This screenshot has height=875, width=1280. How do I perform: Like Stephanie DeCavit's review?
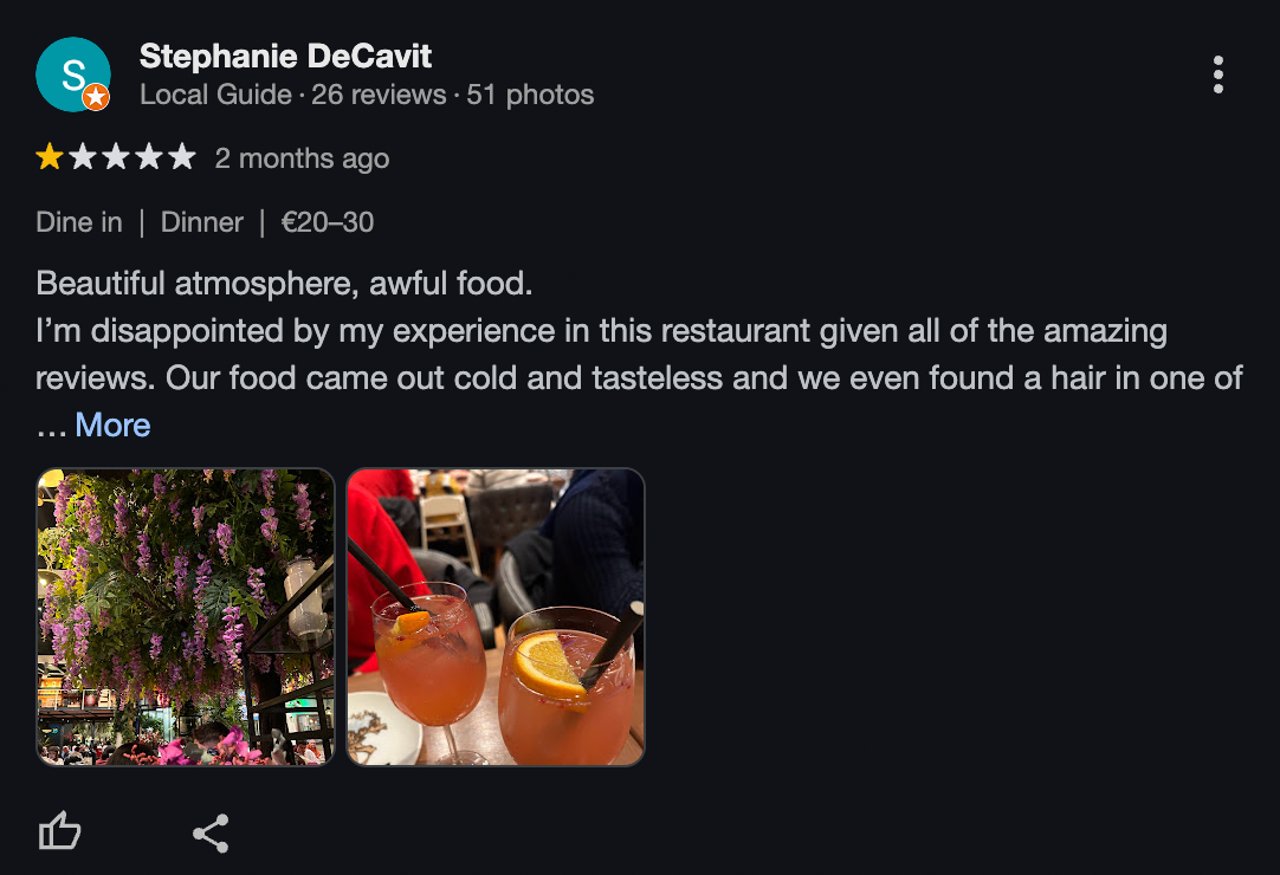(x=59, y=832)
